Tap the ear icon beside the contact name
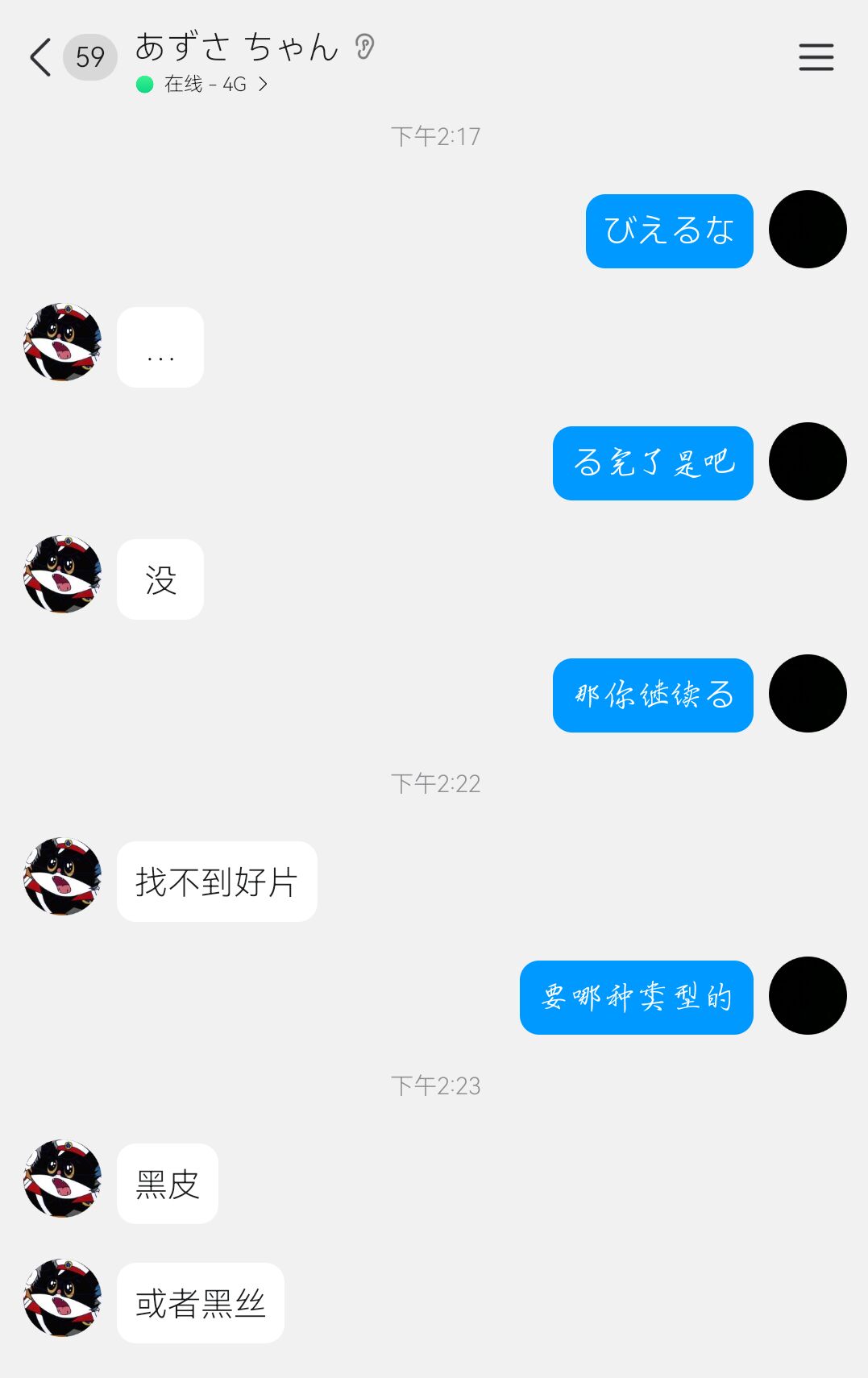This screenshot has width=868, height=1378. (365, 47)
